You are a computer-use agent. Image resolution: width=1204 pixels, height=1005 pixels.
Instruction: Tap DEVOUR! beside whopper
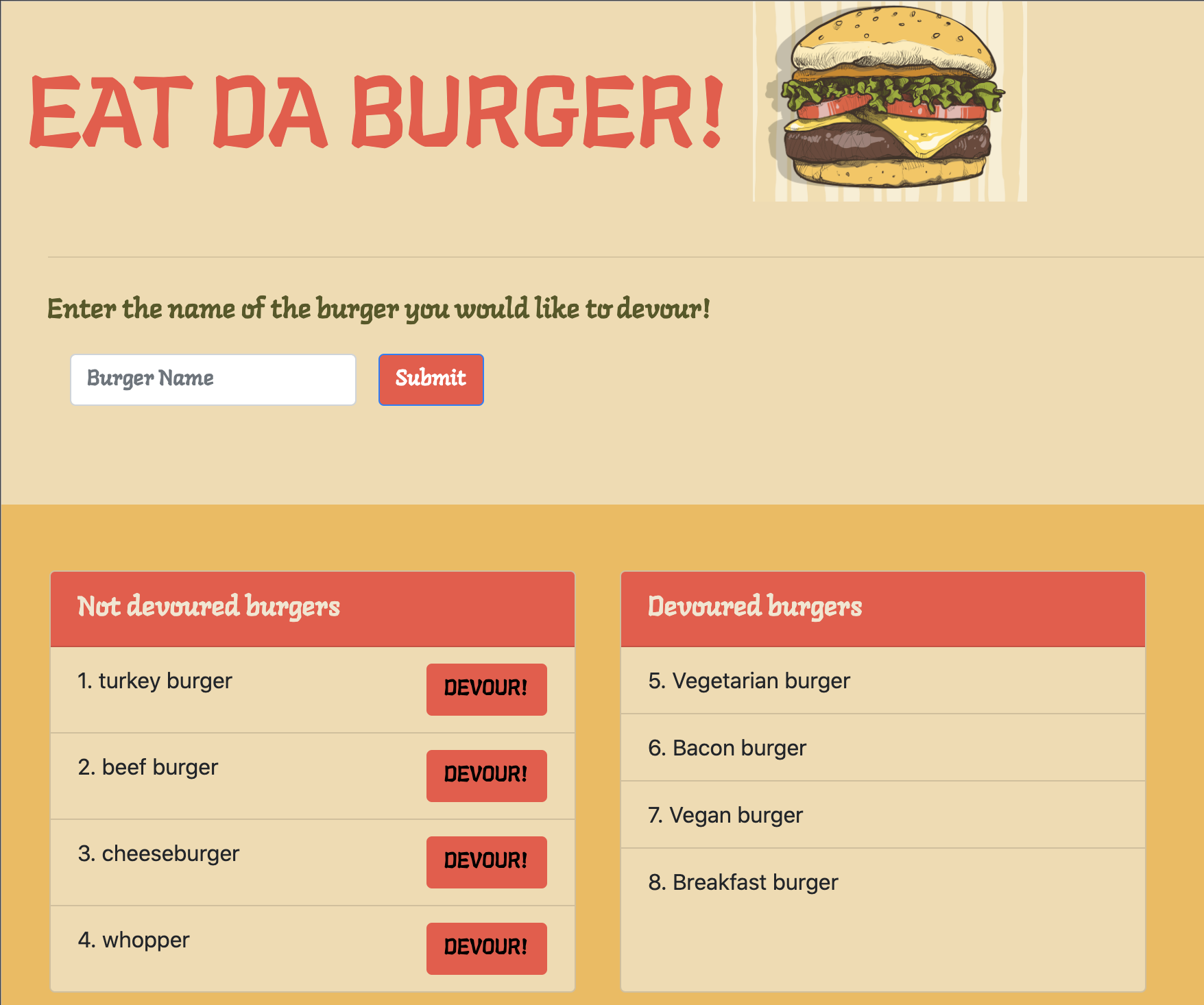tap(486, 948)
